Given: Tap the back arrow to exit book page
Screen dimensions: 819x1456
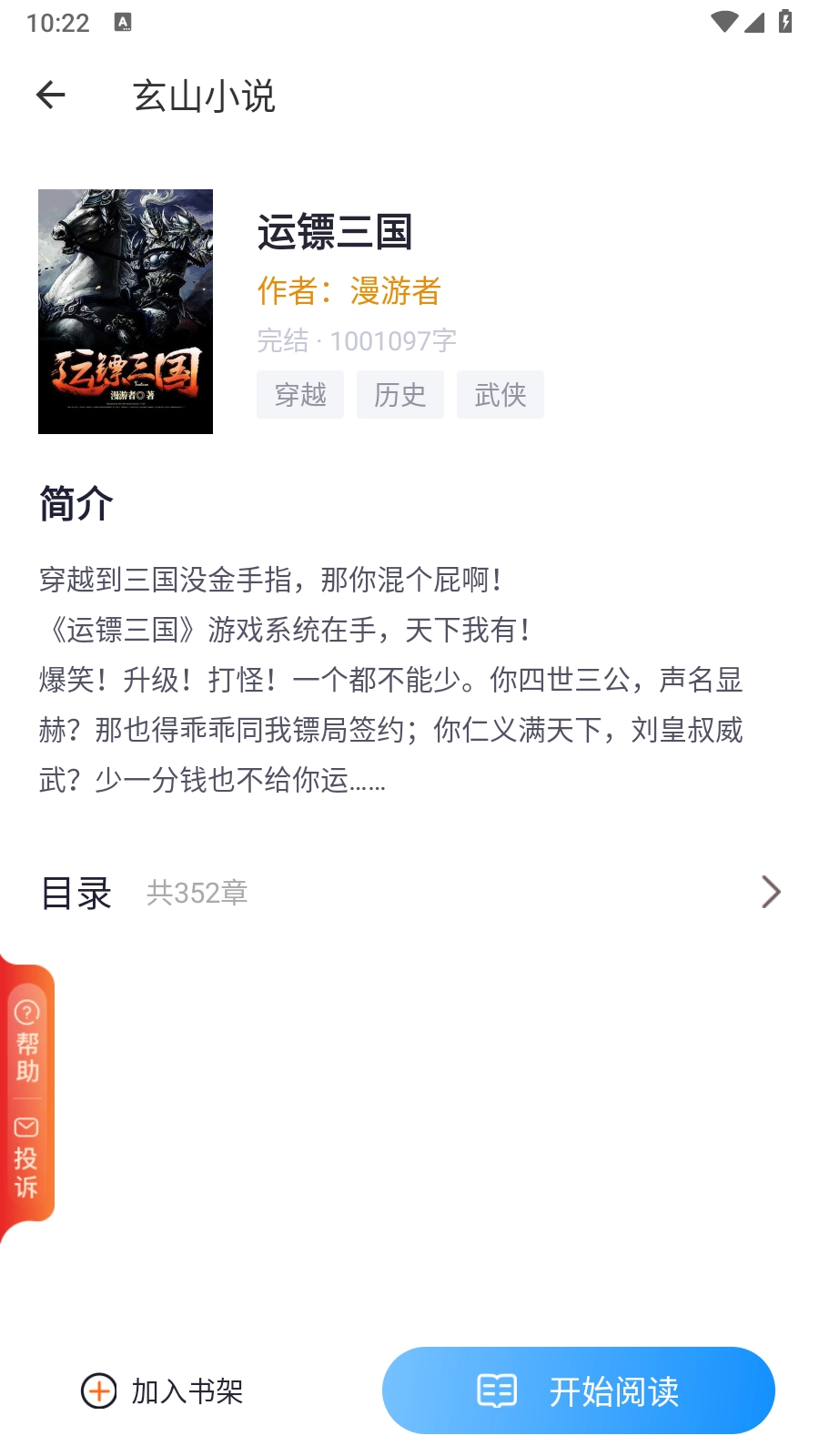Looking at the screenshot, I should point(52,94).
